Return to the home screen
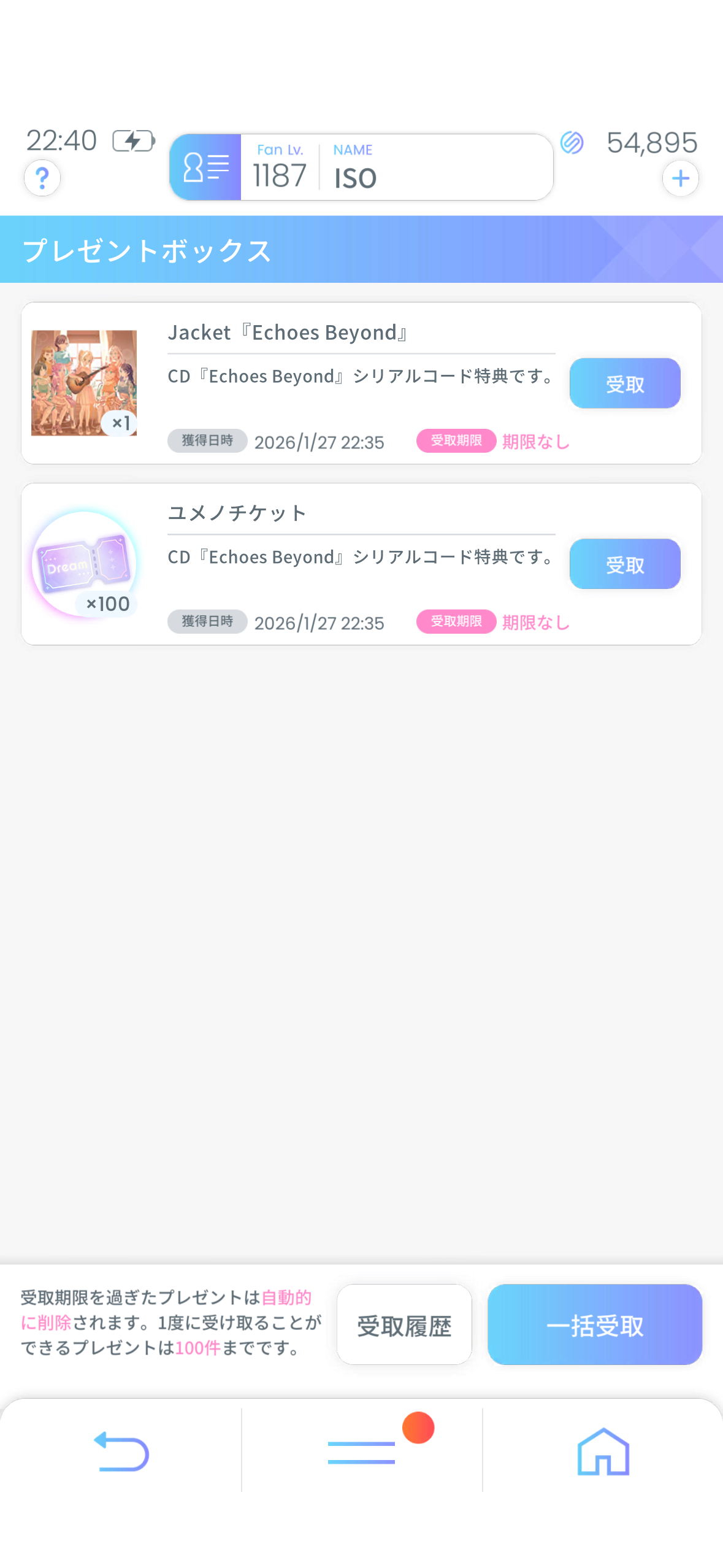The width and height of the screenshot is (723, 1568). (603, 1451)
